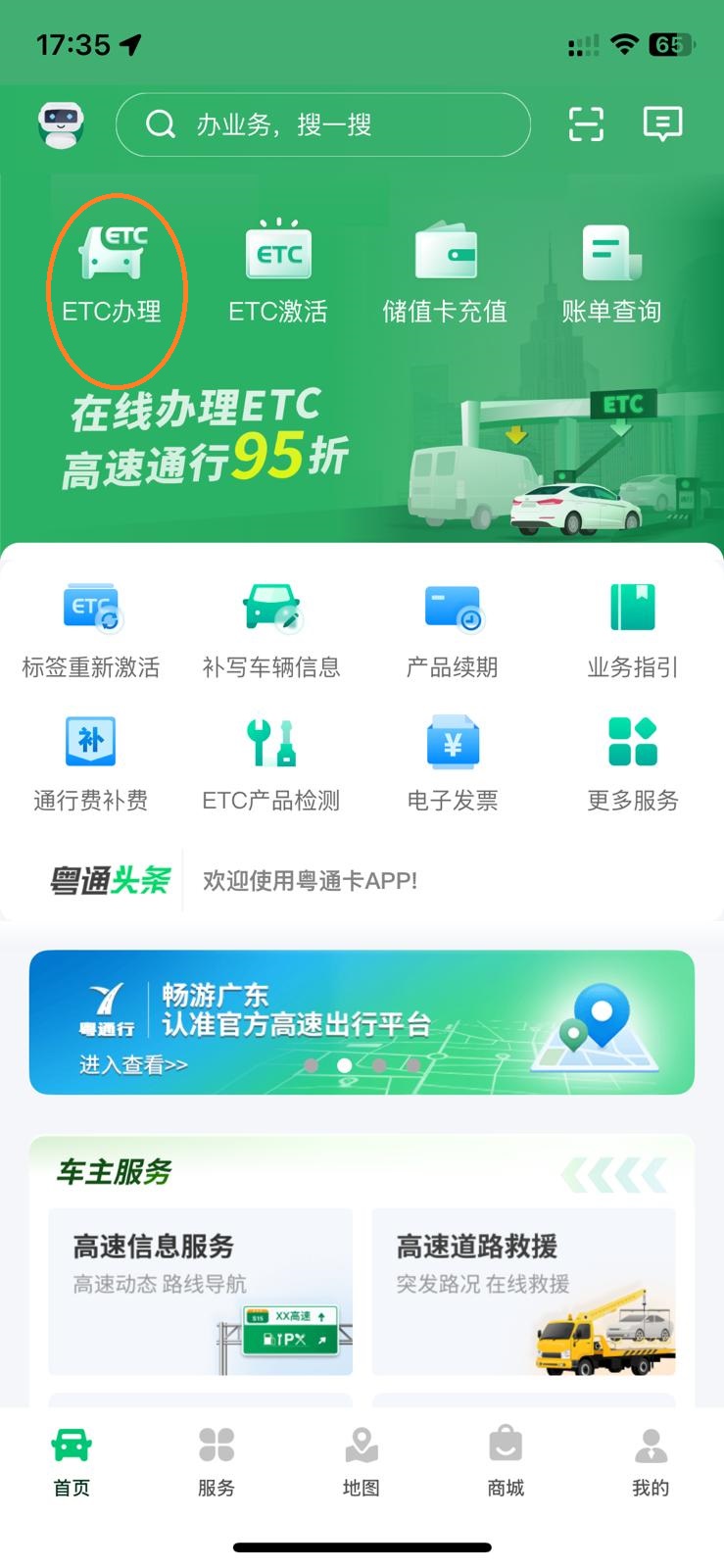This screenshot has width=724, height=1568.
Task: Open 账单查询 bill inquiry icon
Action: [611, 265]
